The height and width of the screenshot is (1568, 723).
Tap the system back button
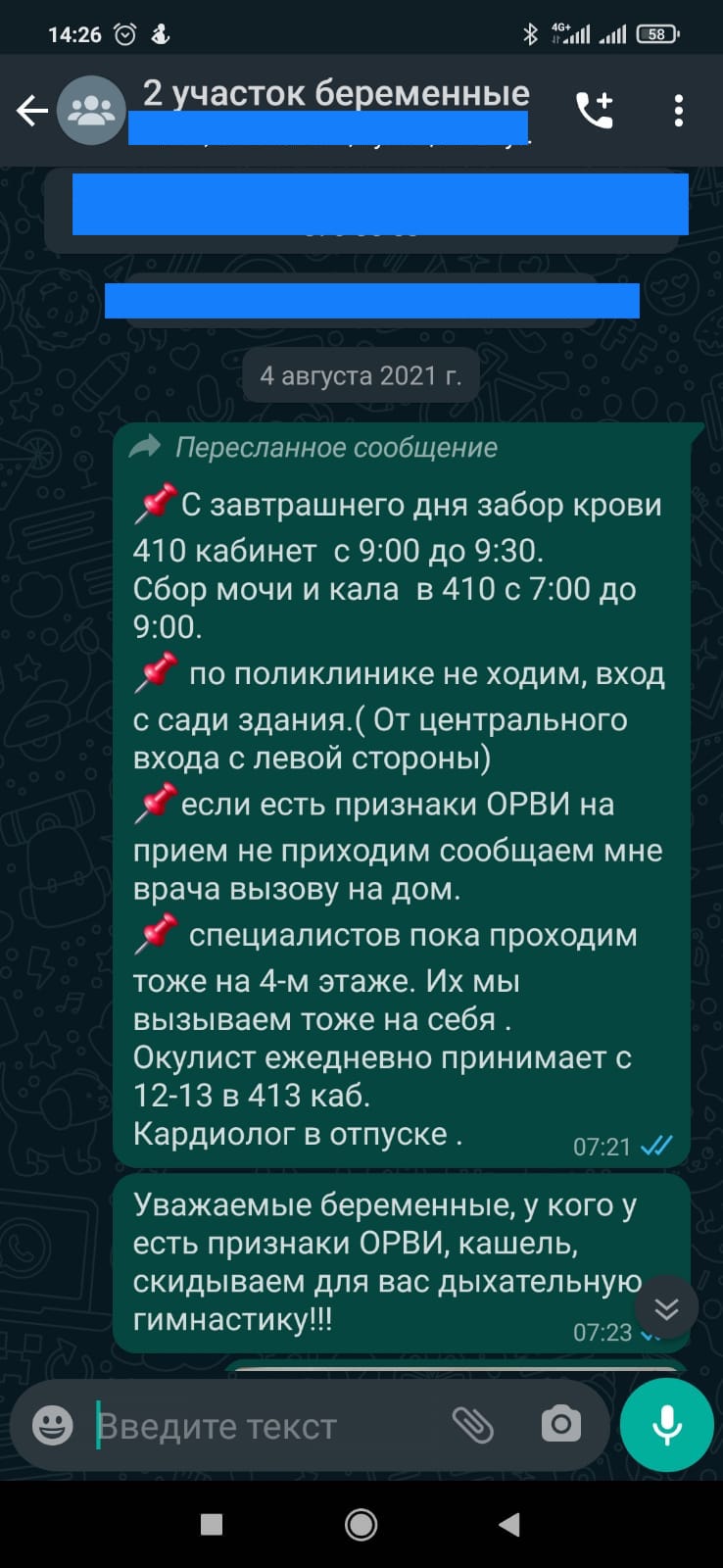(x=509, y=1524)
